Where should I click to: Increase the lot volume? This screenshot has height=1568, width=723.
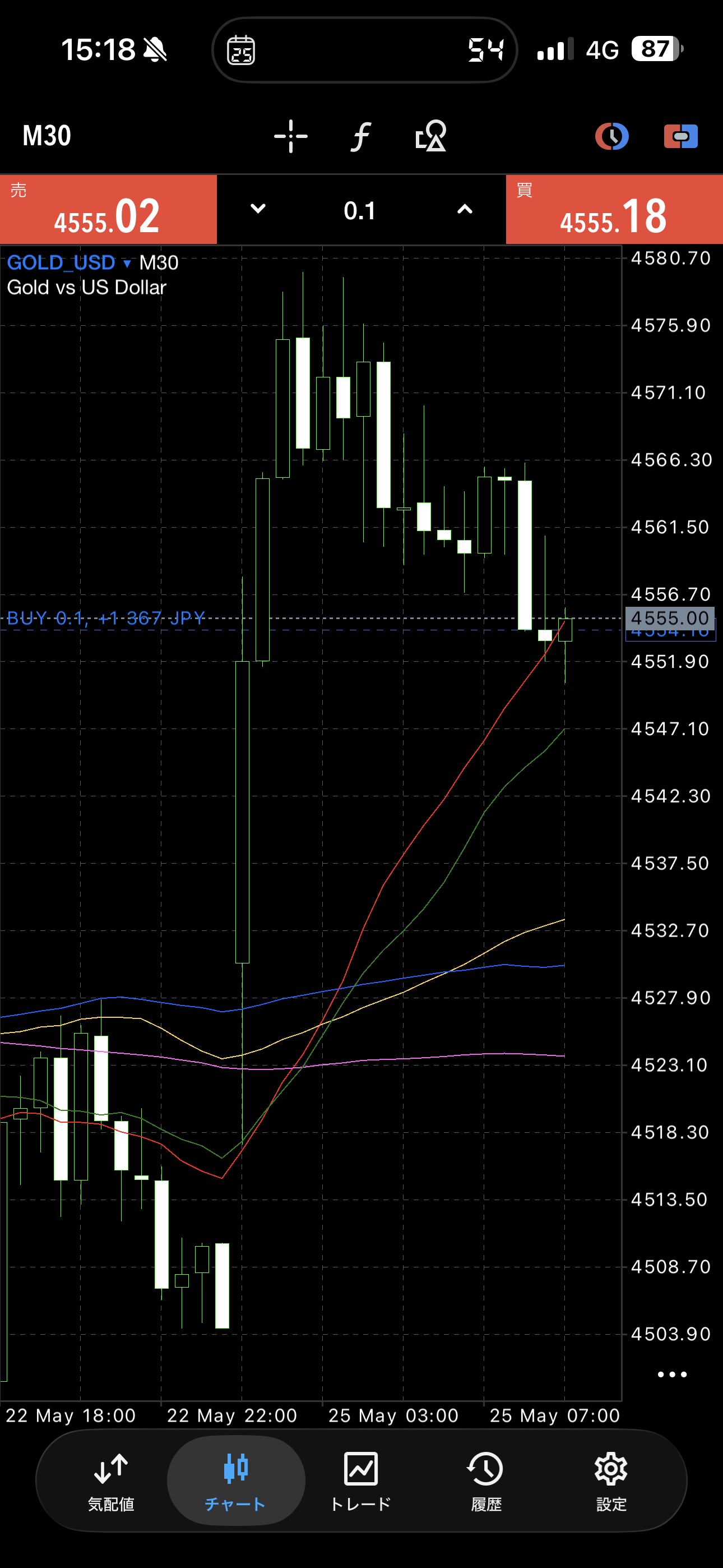tap(465, 209)
